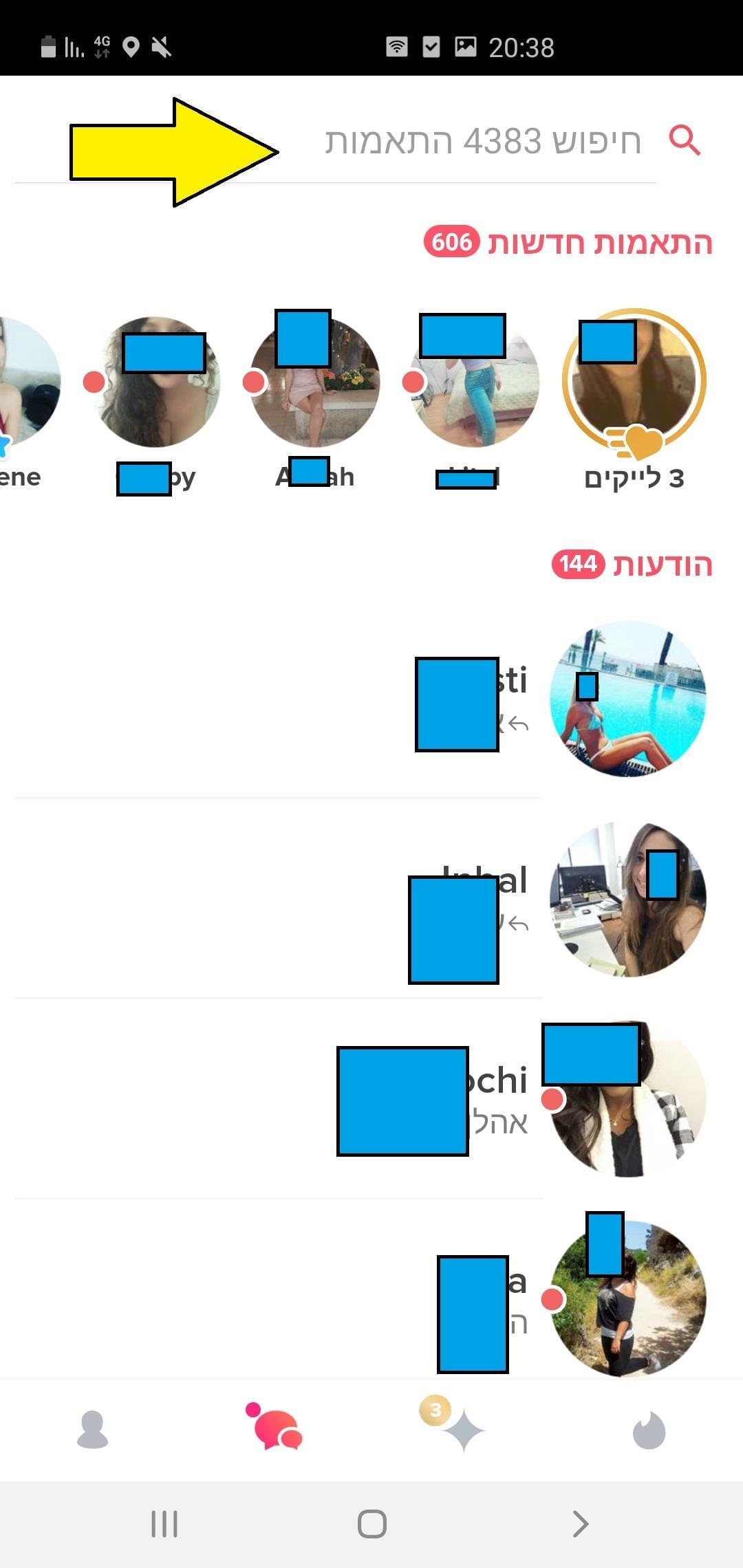Open new match with name ending 'py'
Screen dimensions: 743x1568
click(156, 383)
